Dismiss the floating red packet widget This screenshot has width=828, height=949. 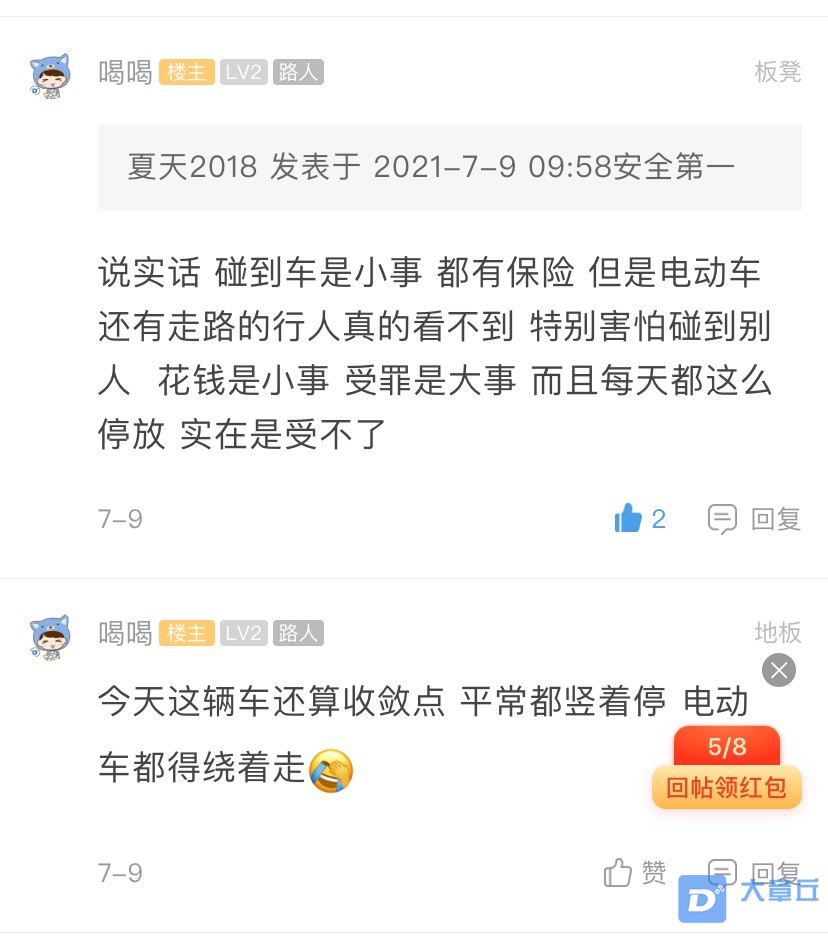click(779, 669)
